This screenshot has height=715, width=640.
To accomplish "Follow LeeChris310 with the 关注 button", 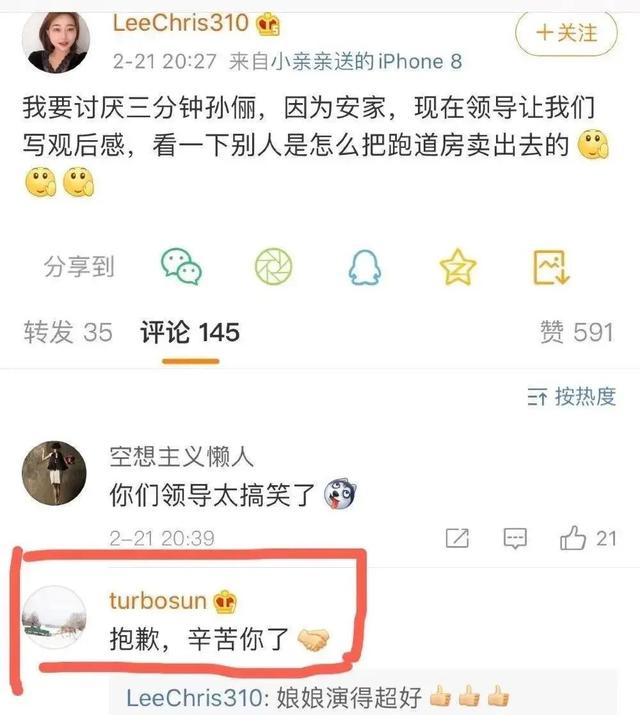I will click(x=566, y=33).
